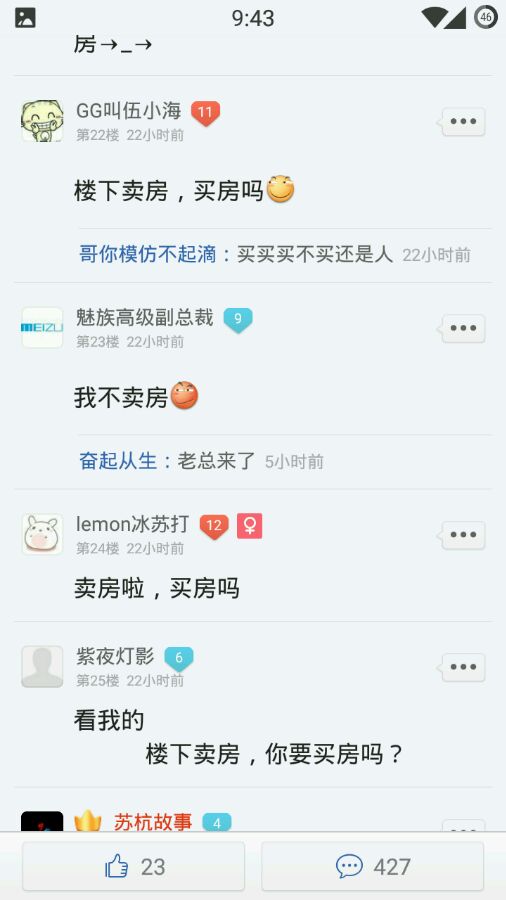506x900 pixels.
Task: Like this thread with 23 likes
Action: point(134,866)
